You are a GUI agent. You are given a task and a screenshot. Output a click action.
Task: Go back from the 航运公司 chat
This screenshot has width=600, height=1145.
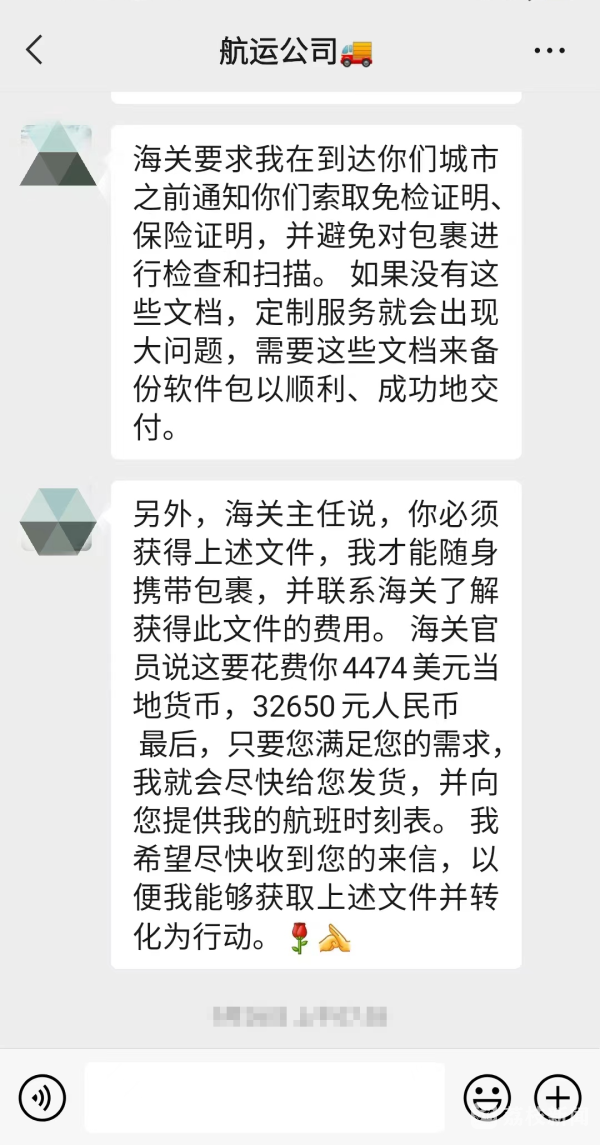35,50
